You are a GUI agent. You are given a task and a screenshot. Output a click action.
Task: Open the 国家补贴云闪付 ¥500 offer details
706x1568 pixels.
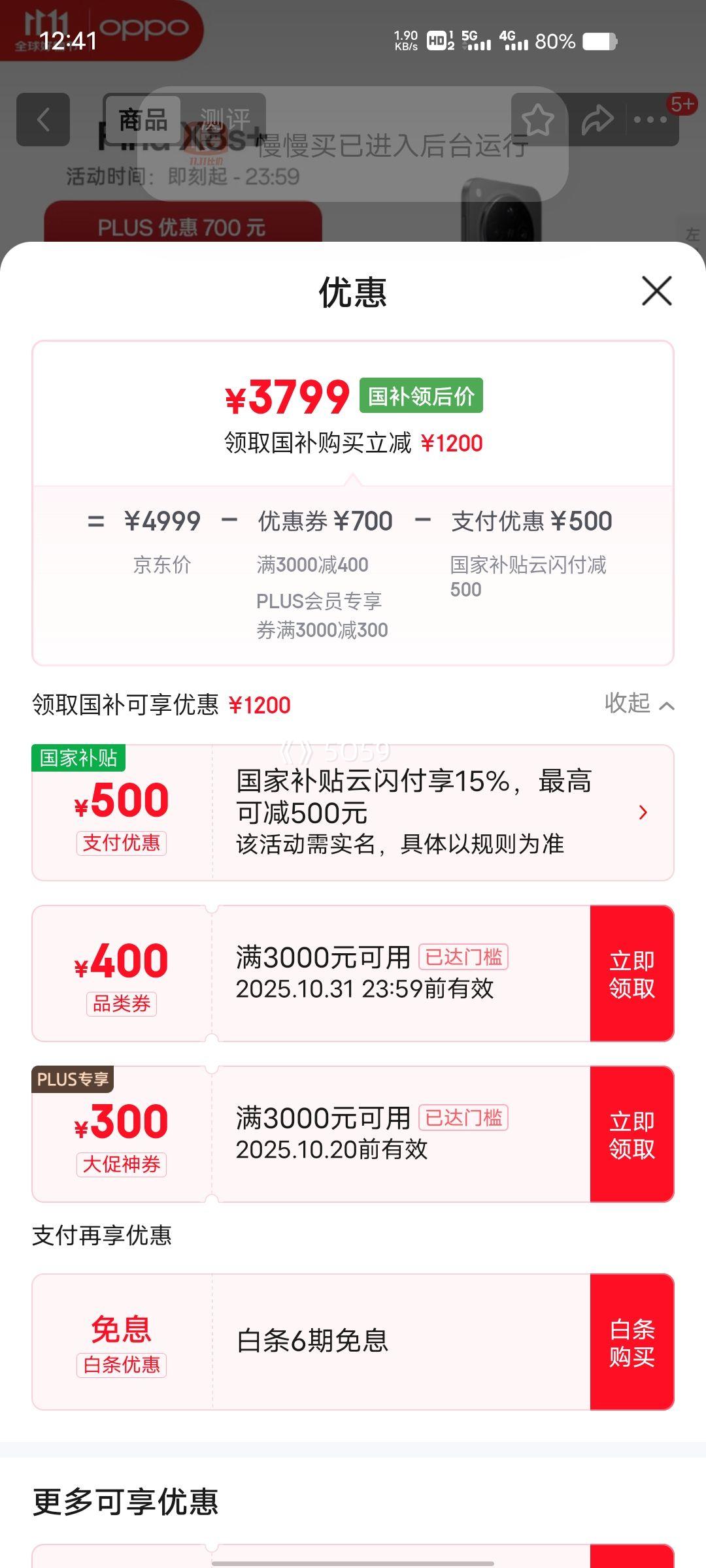click(x=643, y=812)
